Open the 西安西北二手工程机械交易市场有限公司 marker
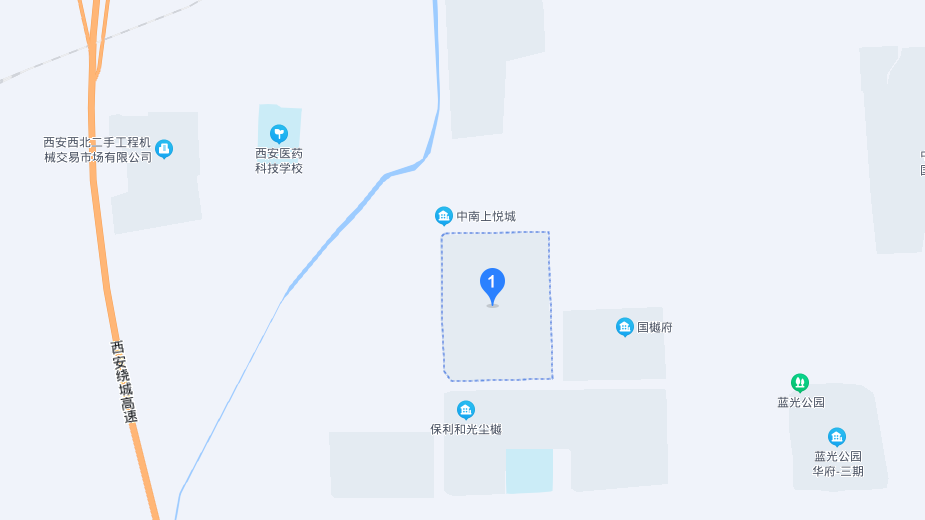 coord(165,149)
